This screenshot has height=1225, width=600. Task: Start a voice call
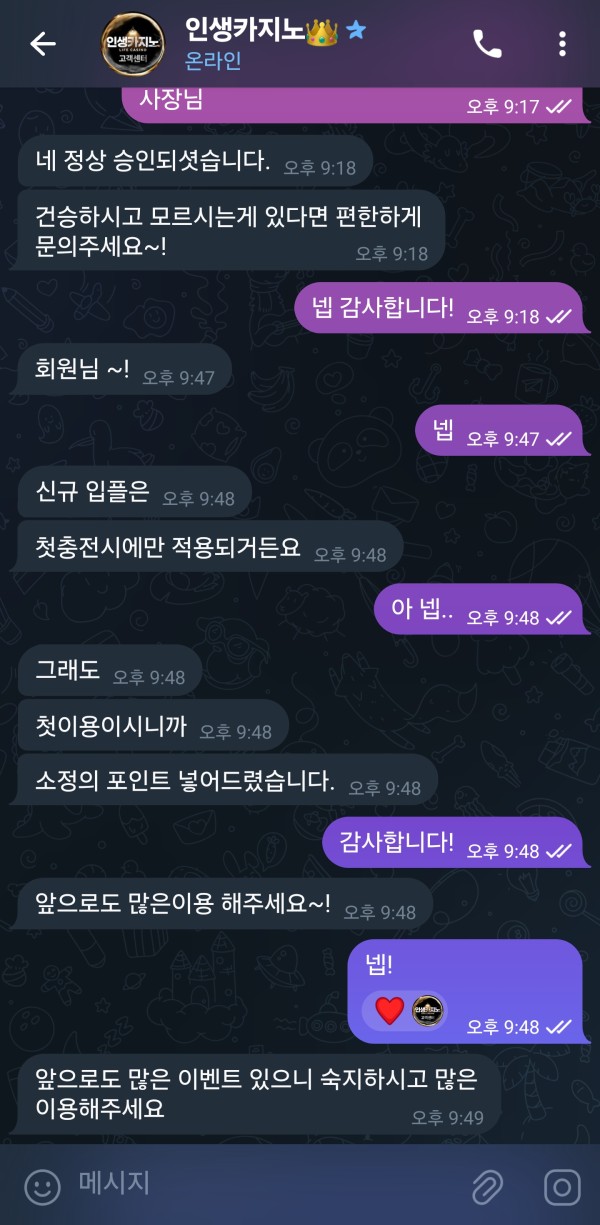coord(487,44)
